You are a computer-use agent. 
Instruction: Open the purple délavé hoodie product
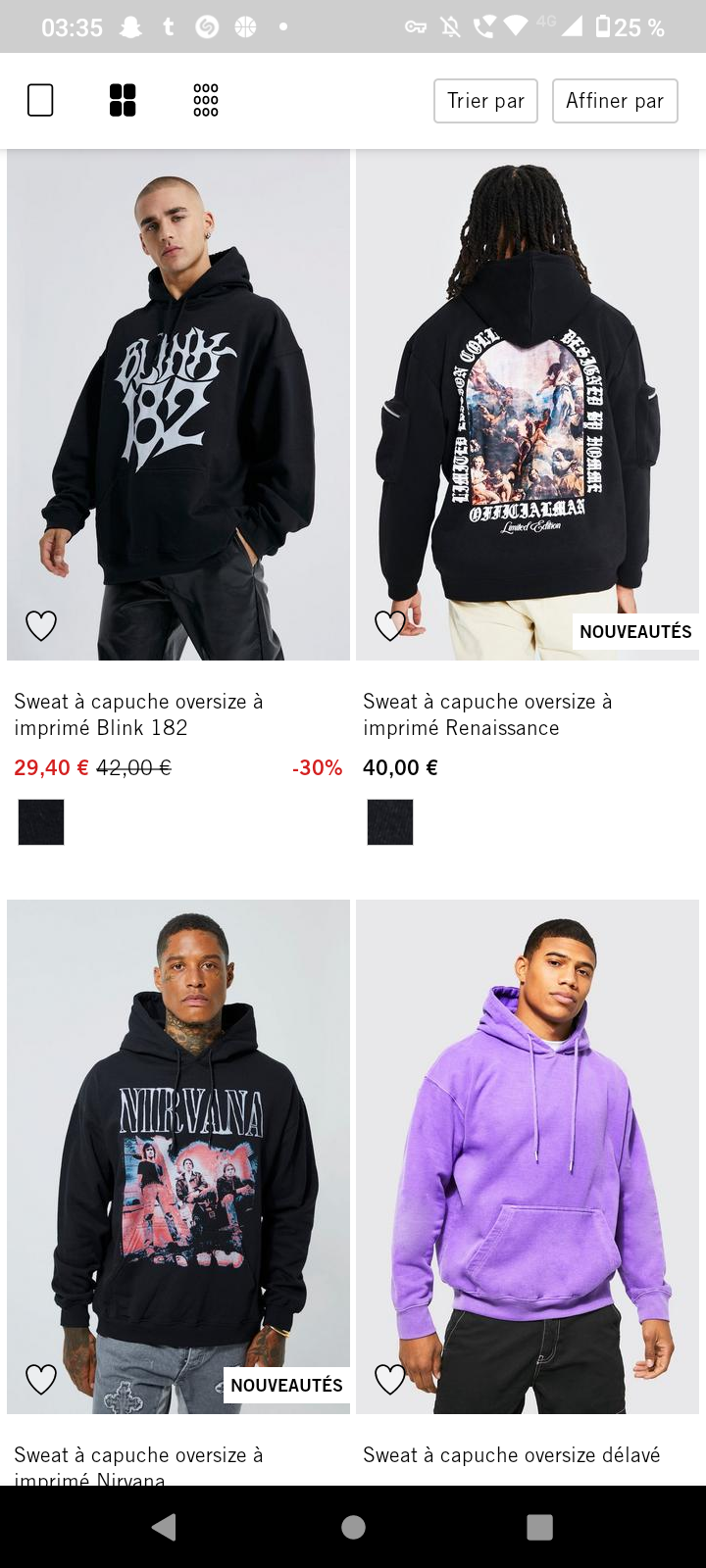click(528, 1156)
